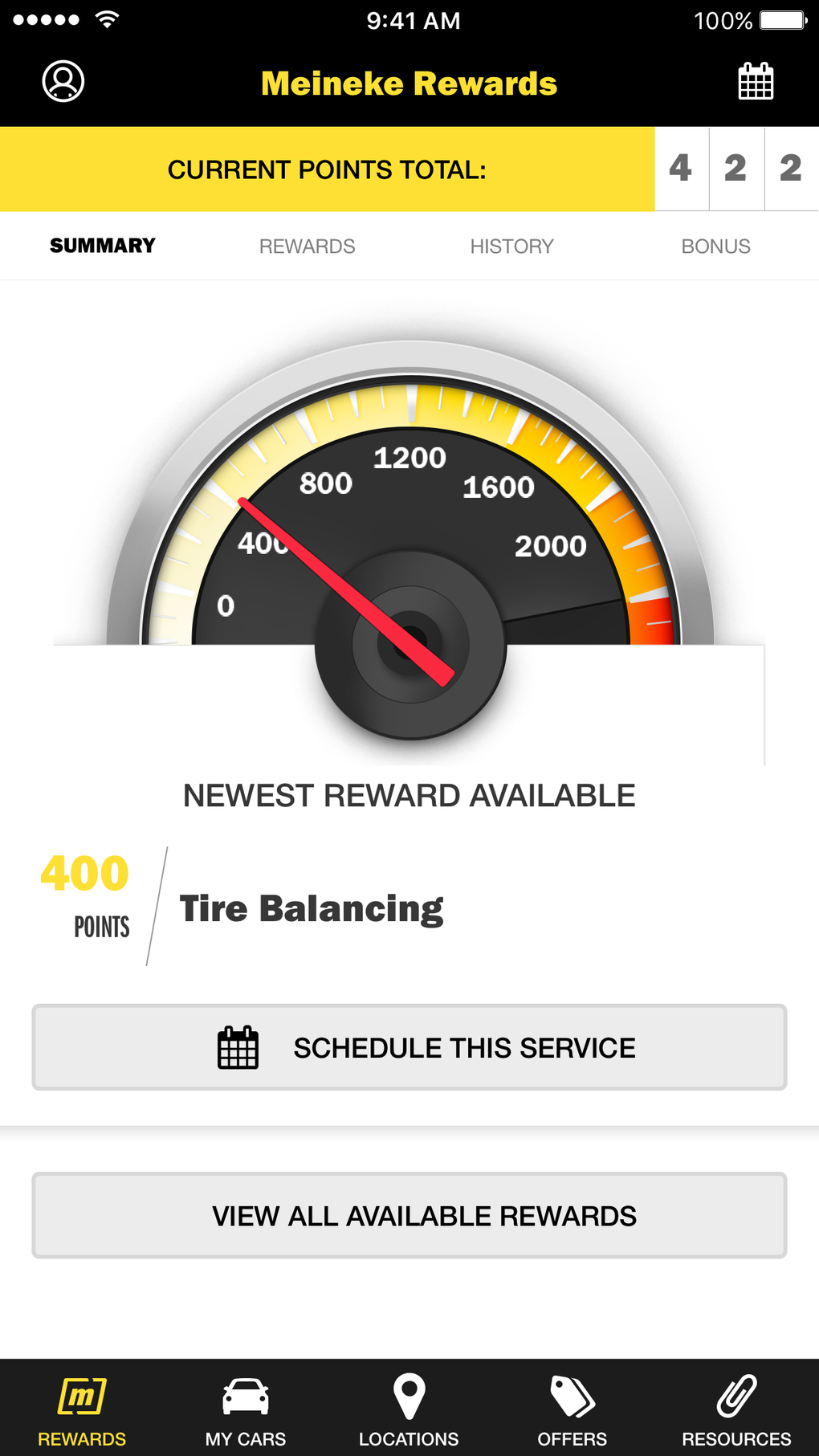
Task: Show the Offers section
Action: point(572,1409)
